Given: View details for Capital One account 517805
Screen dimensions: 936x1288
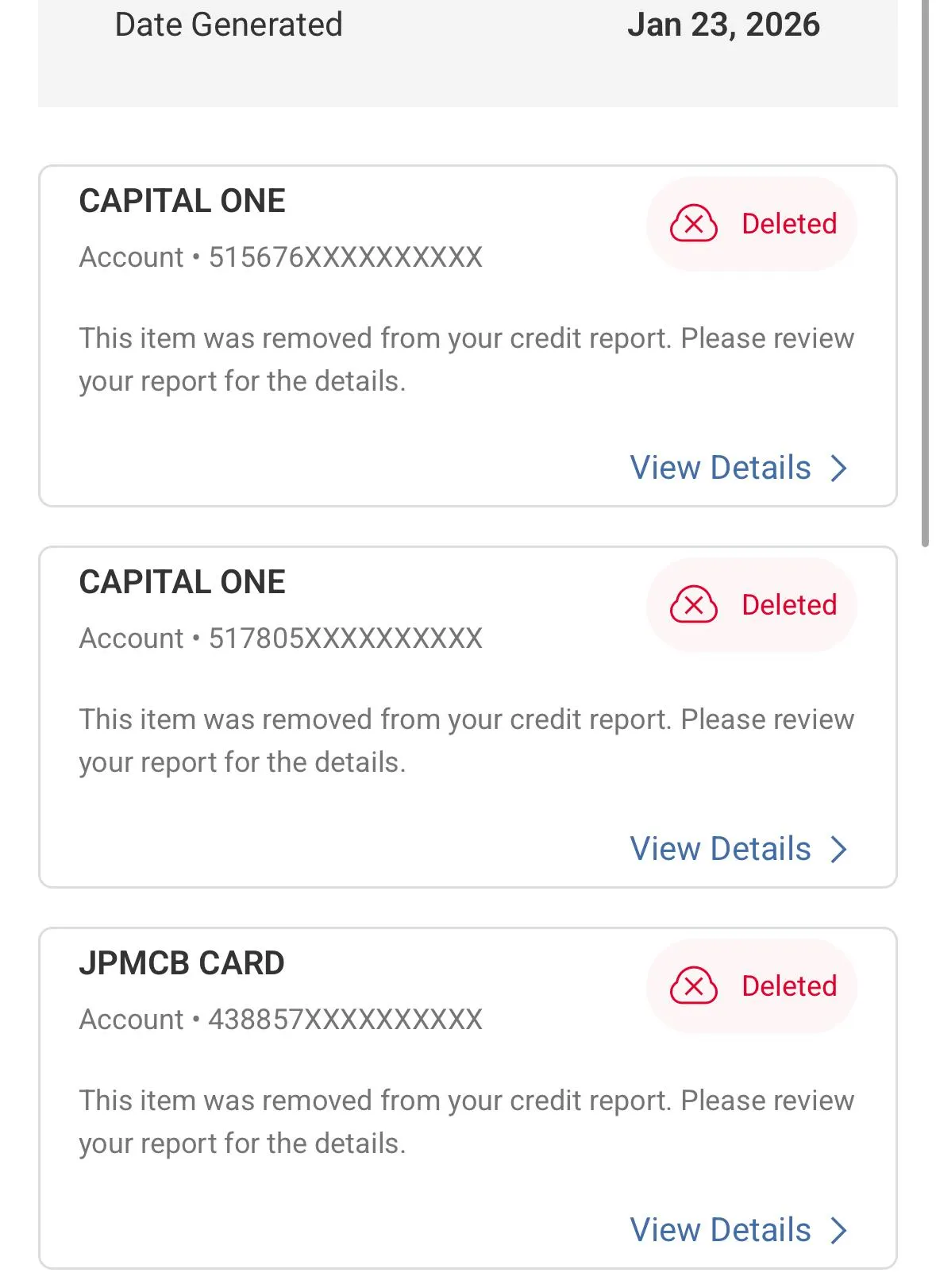Looking at the screenshot, I should [x=738, y=849].
